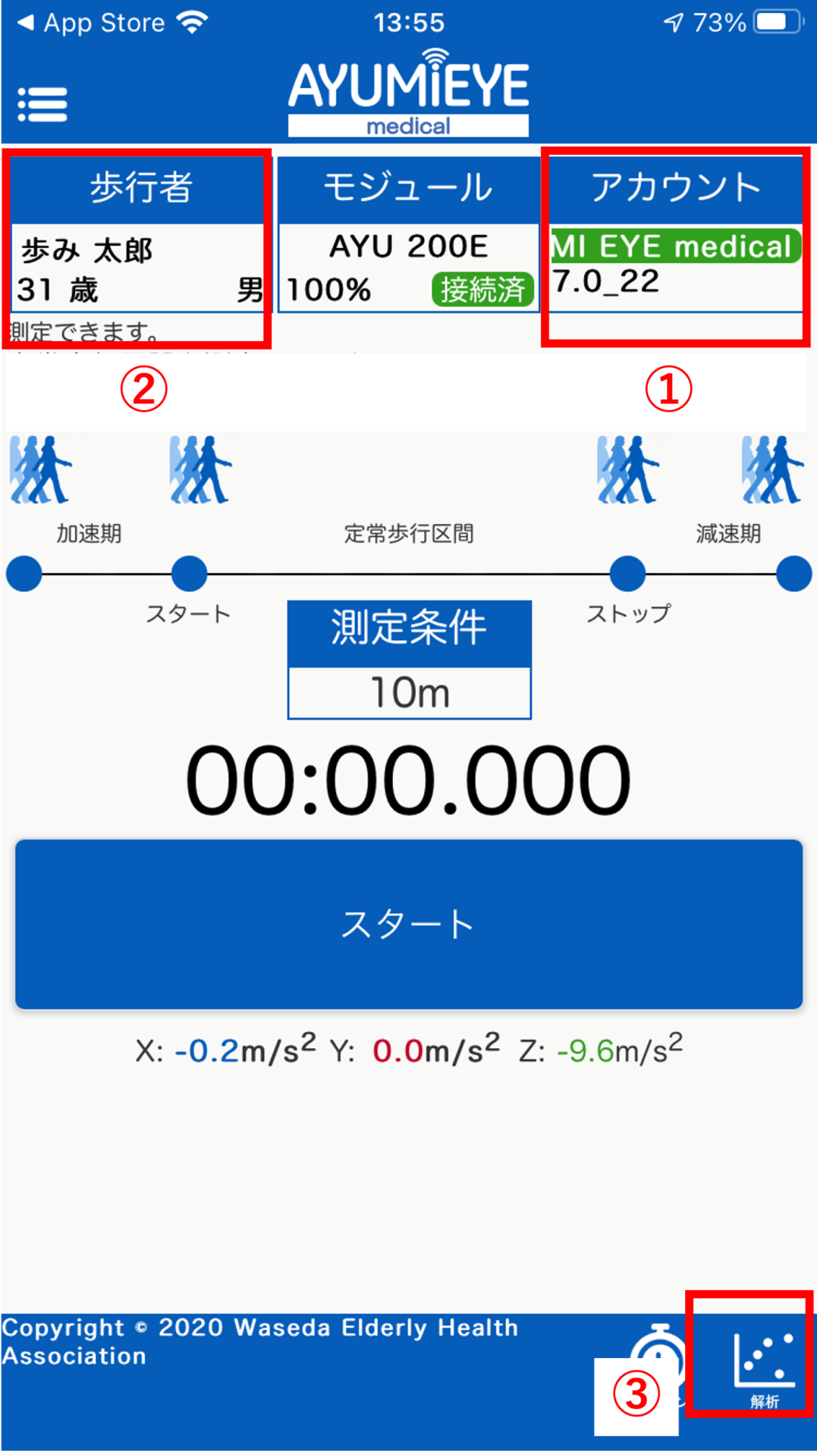Open the モジュール module card
This screenshot has width=817, height=1456.
tap(408, 235)
